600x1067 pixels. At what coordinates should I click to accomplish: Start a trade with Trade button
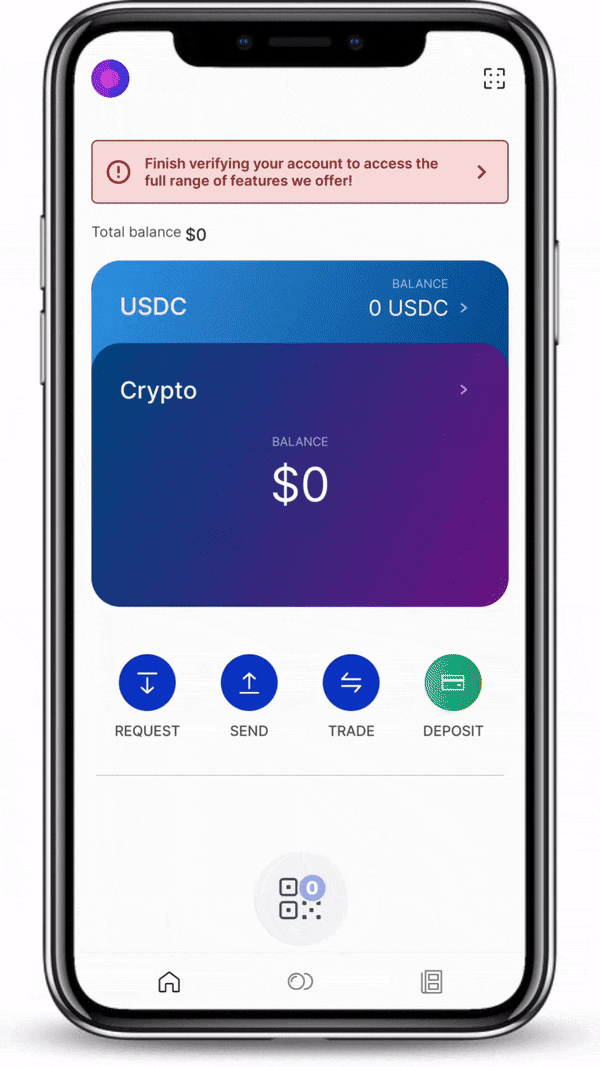(351, 683)
